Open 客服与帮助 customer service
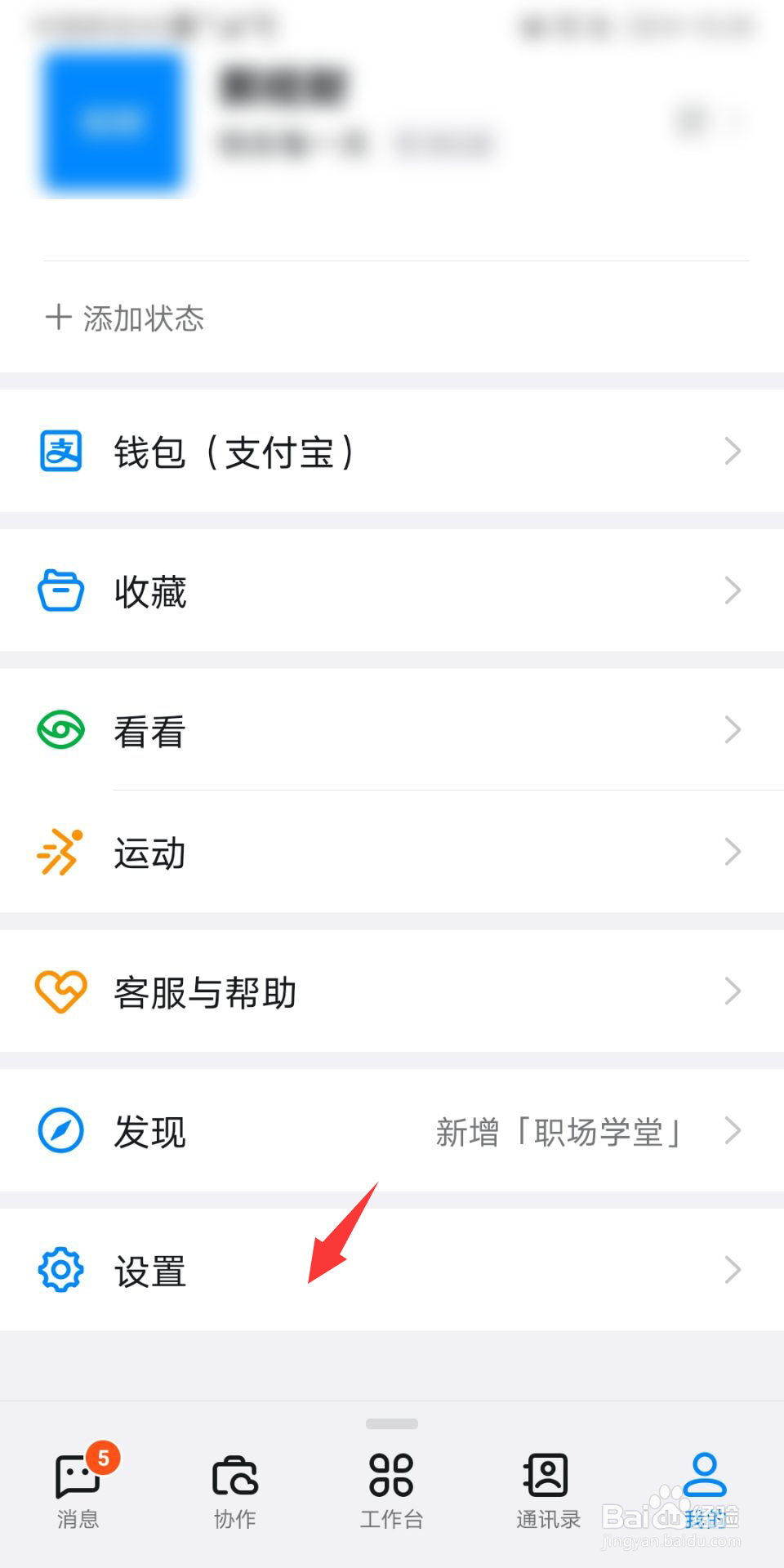 point(392,991)
